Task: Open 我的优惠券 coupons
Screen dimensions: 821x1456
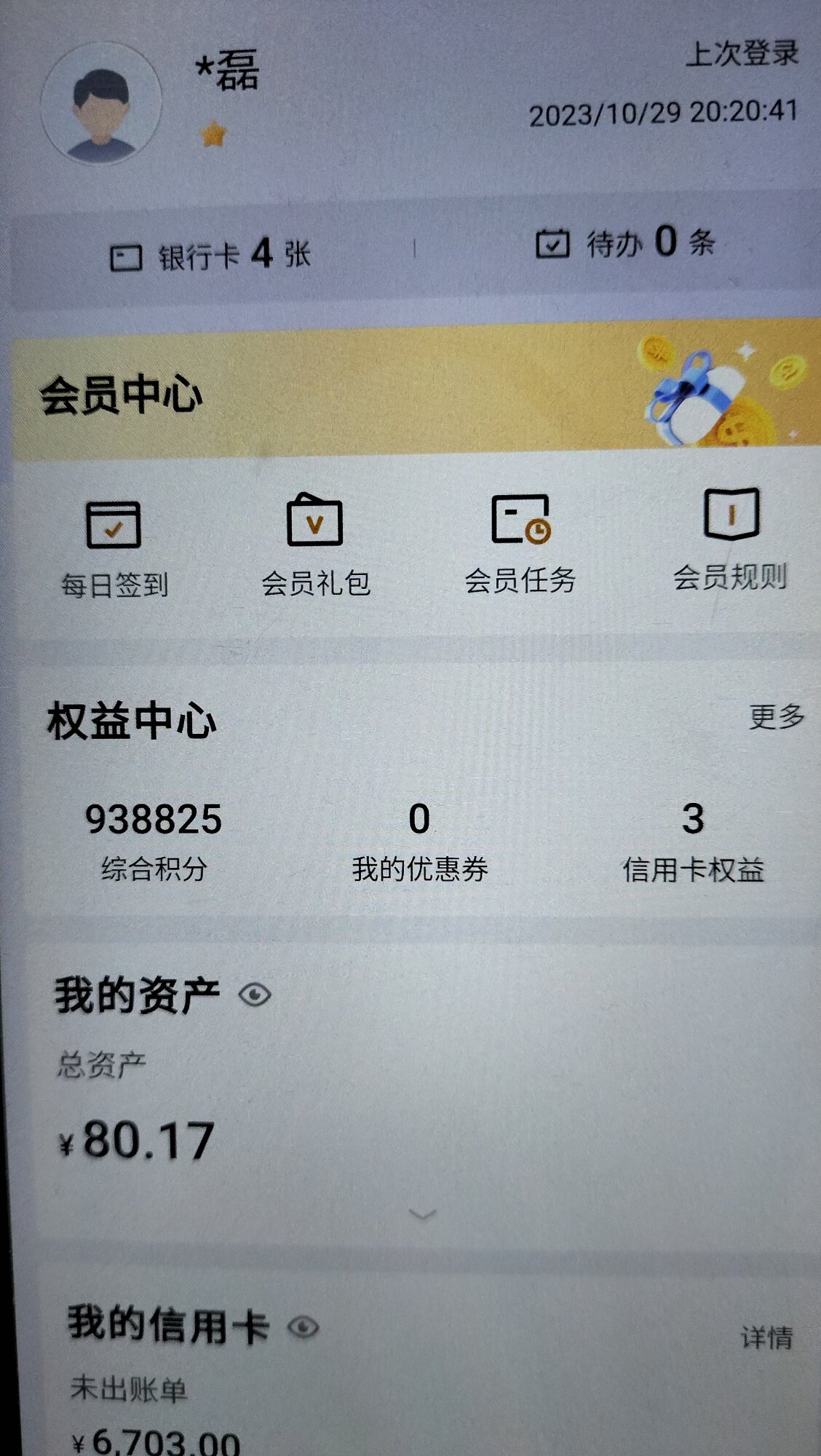Action: [419, 841]
